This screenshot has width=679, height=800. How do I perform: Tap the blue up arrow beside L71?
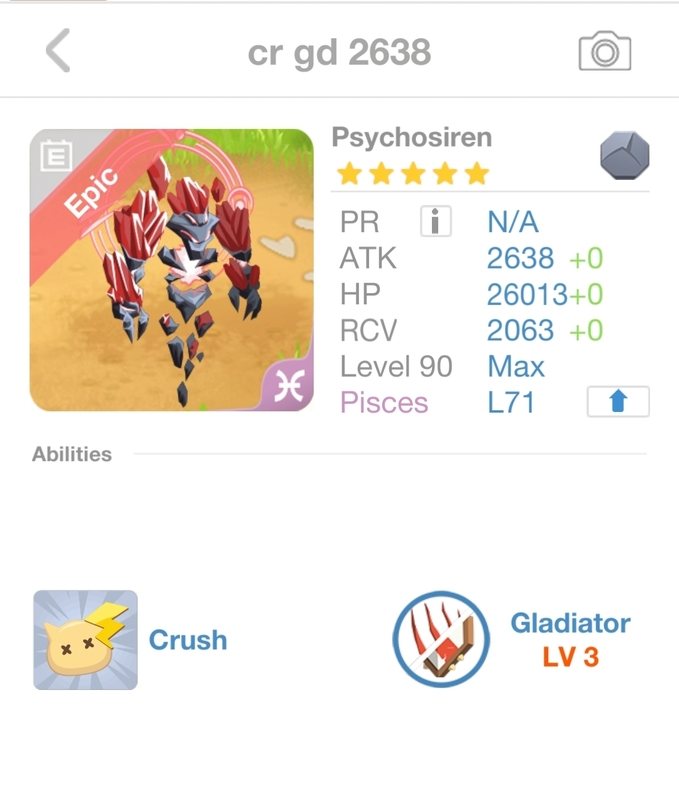617,402
